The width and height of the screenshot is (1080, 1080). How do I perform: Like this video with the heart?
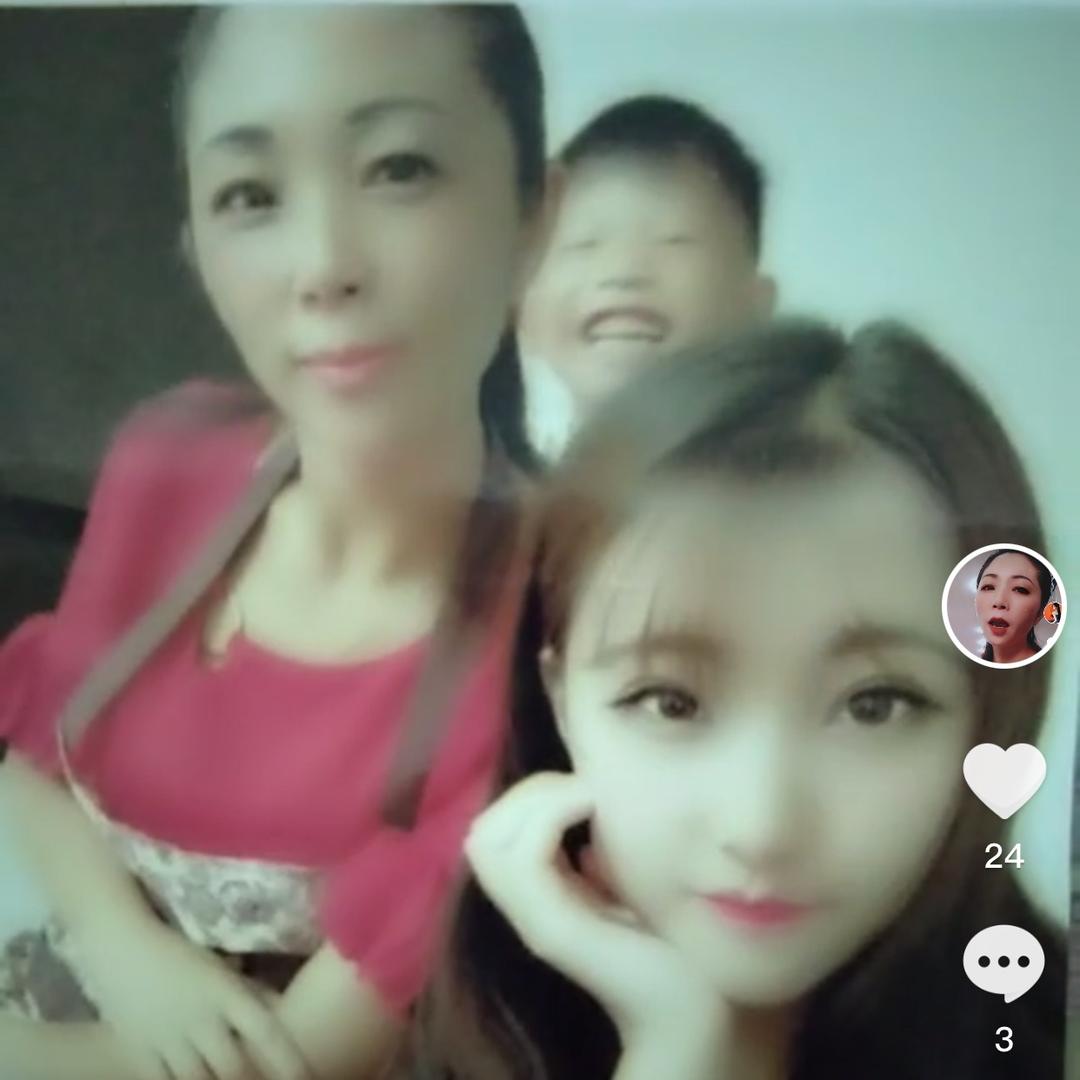tap(1004, 778)
